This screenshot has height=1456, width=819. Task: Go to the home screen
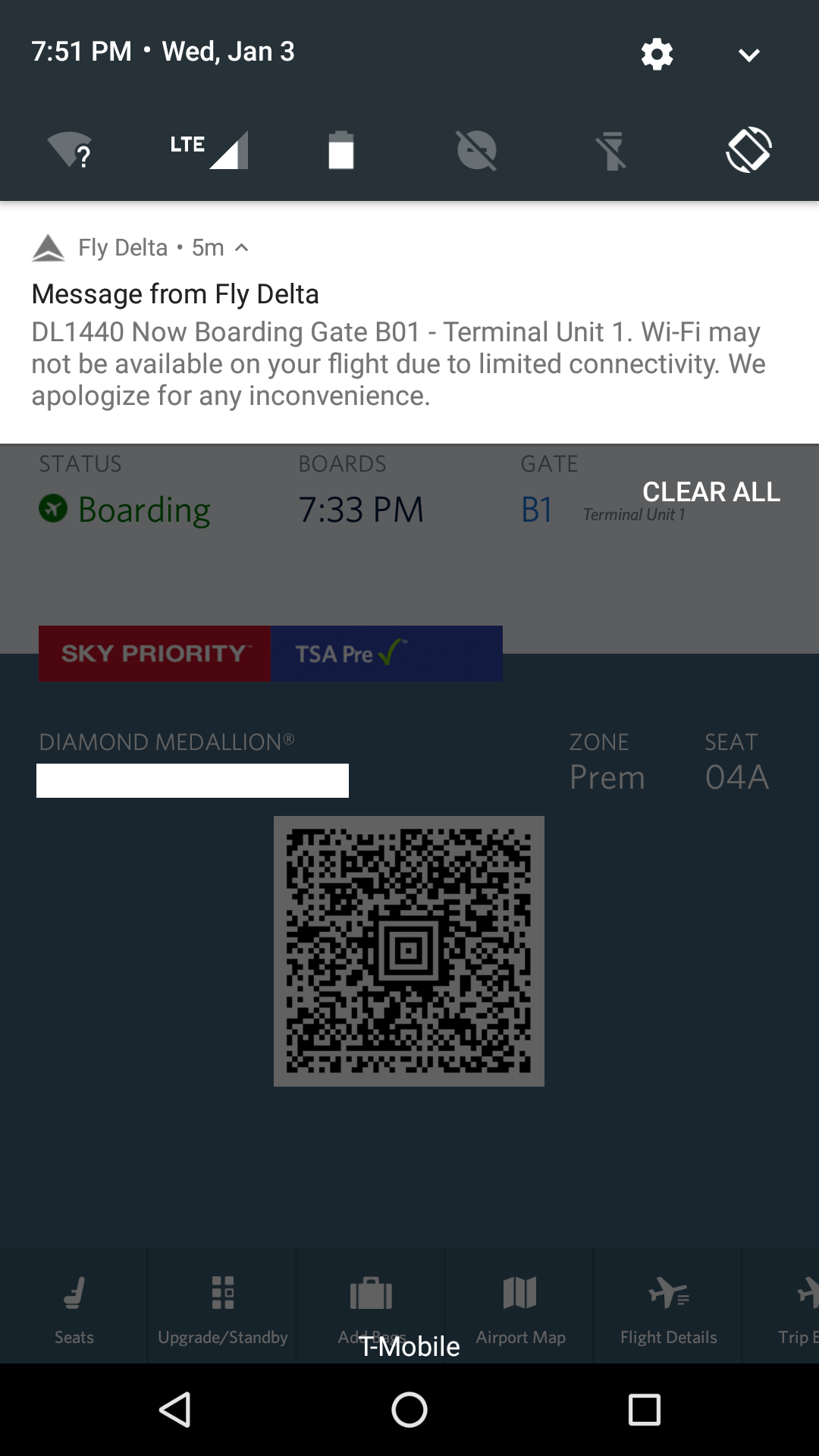(x=409, y=1410)
